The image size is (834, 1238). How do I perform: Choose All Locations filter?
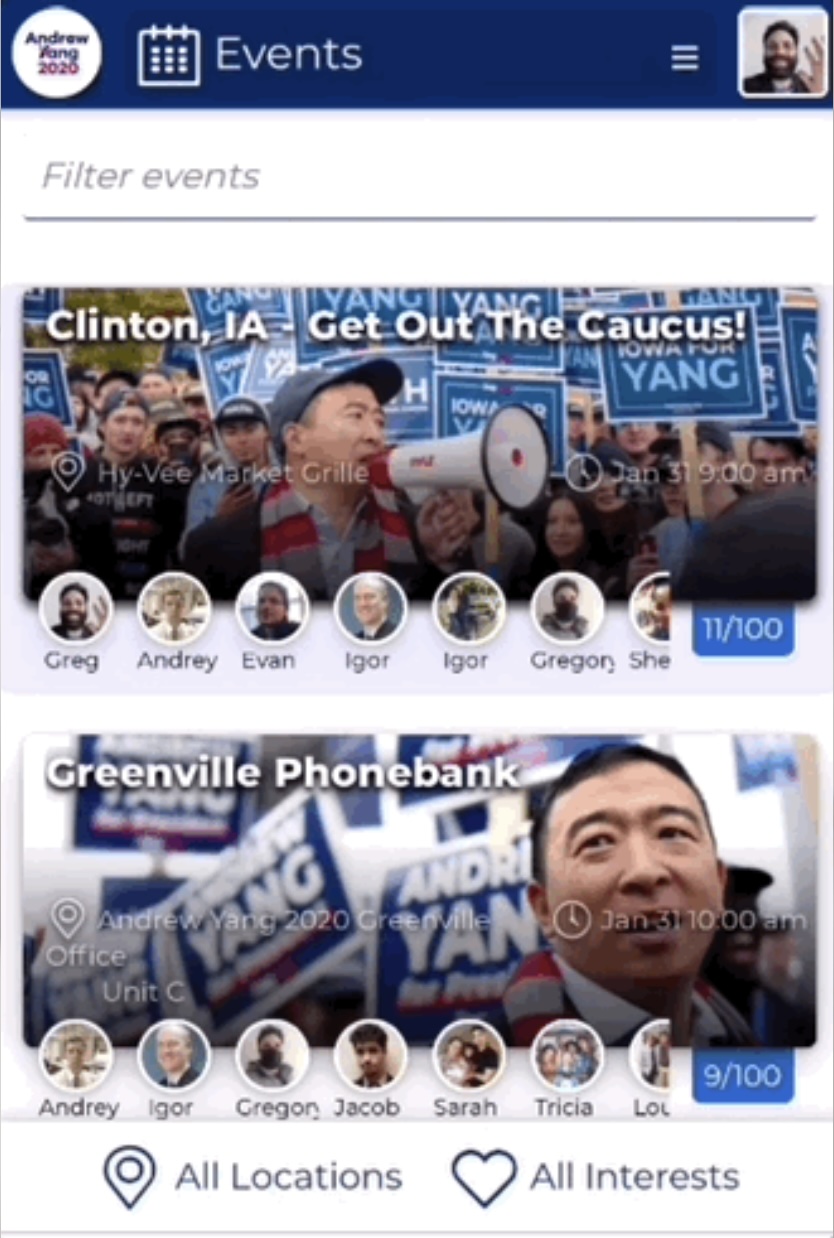tap(253, 1177)
